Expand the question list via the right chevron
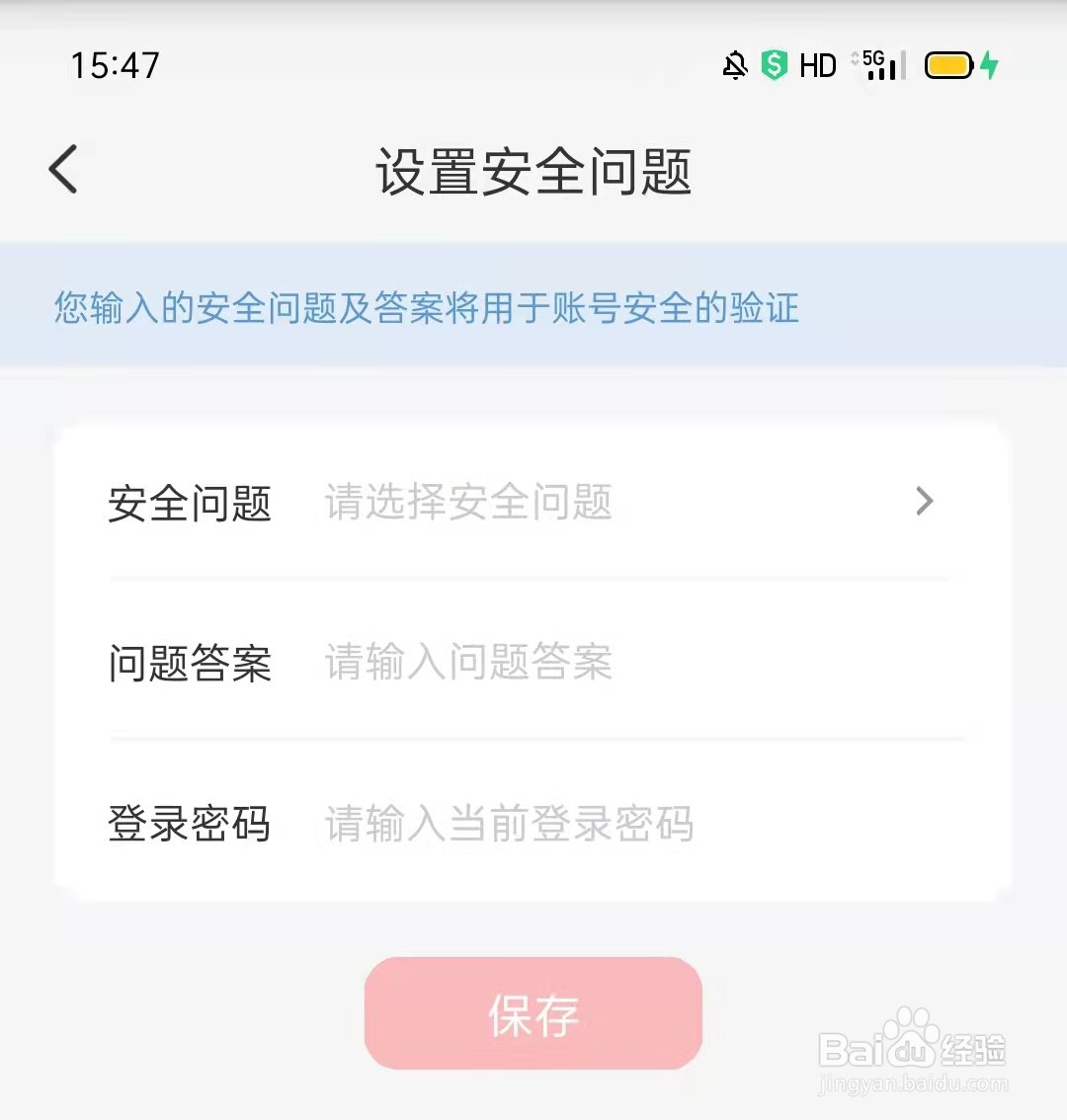This screenshot has height=1120, width=1067. pos(925,502)
